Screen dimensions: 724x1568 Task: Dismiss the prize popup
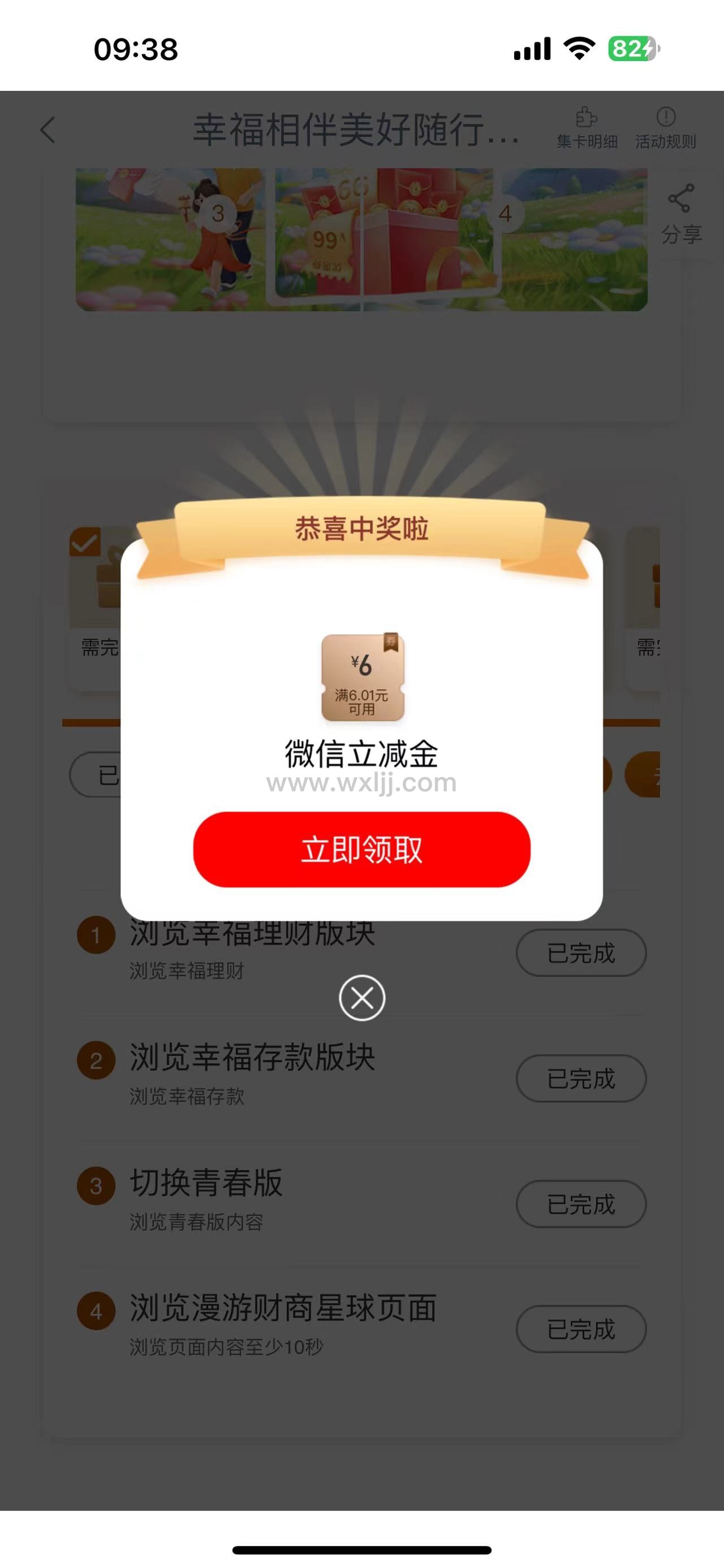pos(361,998)
